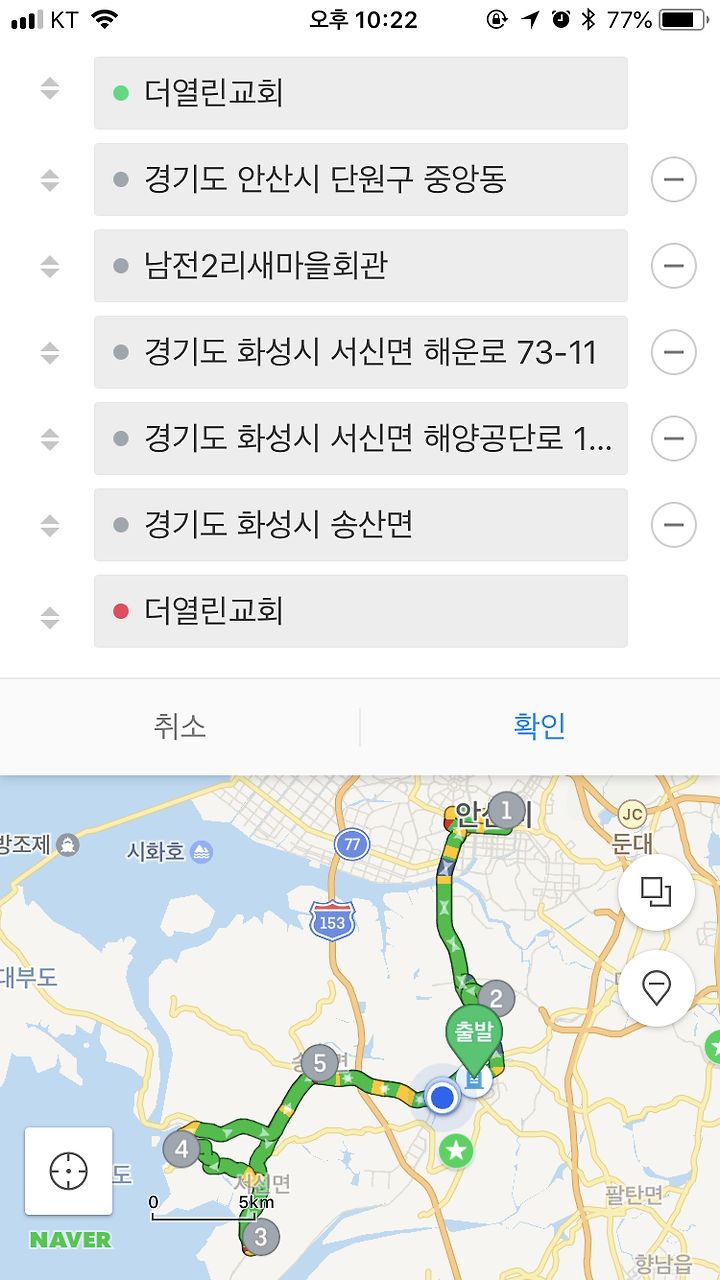
Task: Delete the 경기도 화성시 송산면 waypoint
Action: (673, 525)
